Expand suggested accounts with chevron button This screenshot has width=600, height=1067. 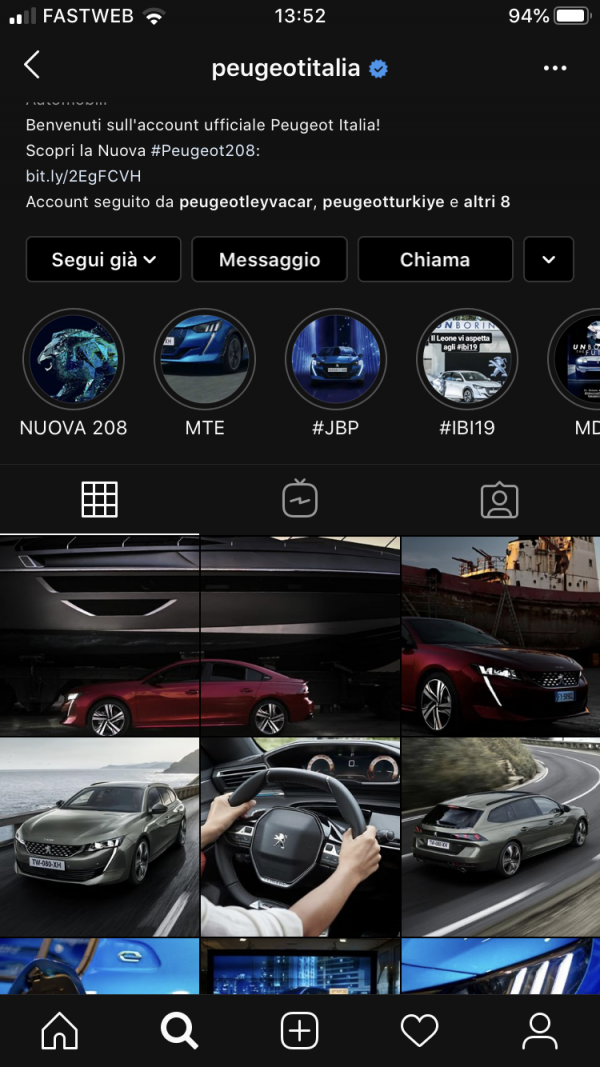(548, 260)
